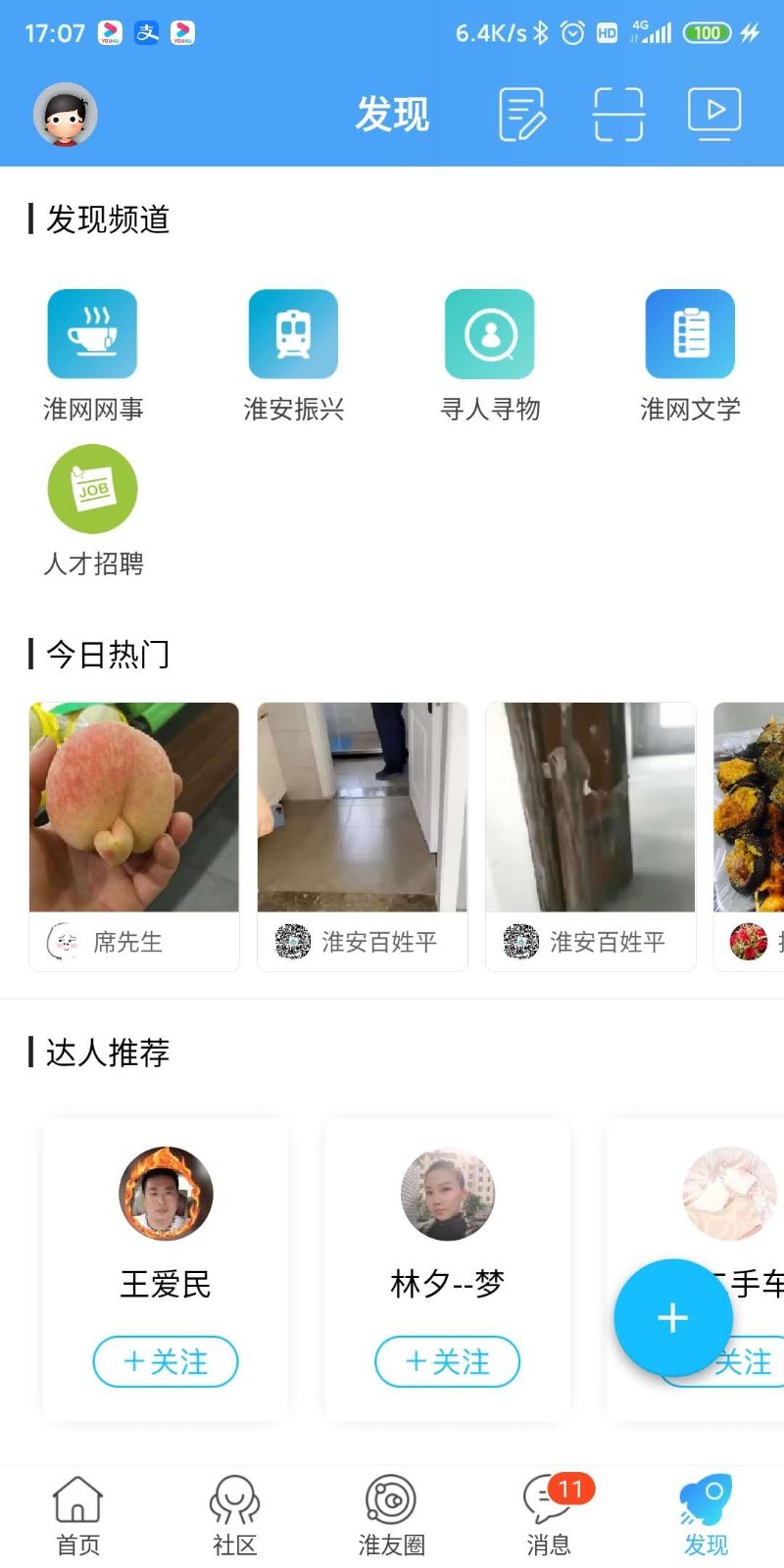
Task: Tap the floating blue plus button
Action: click(673, 1317)
